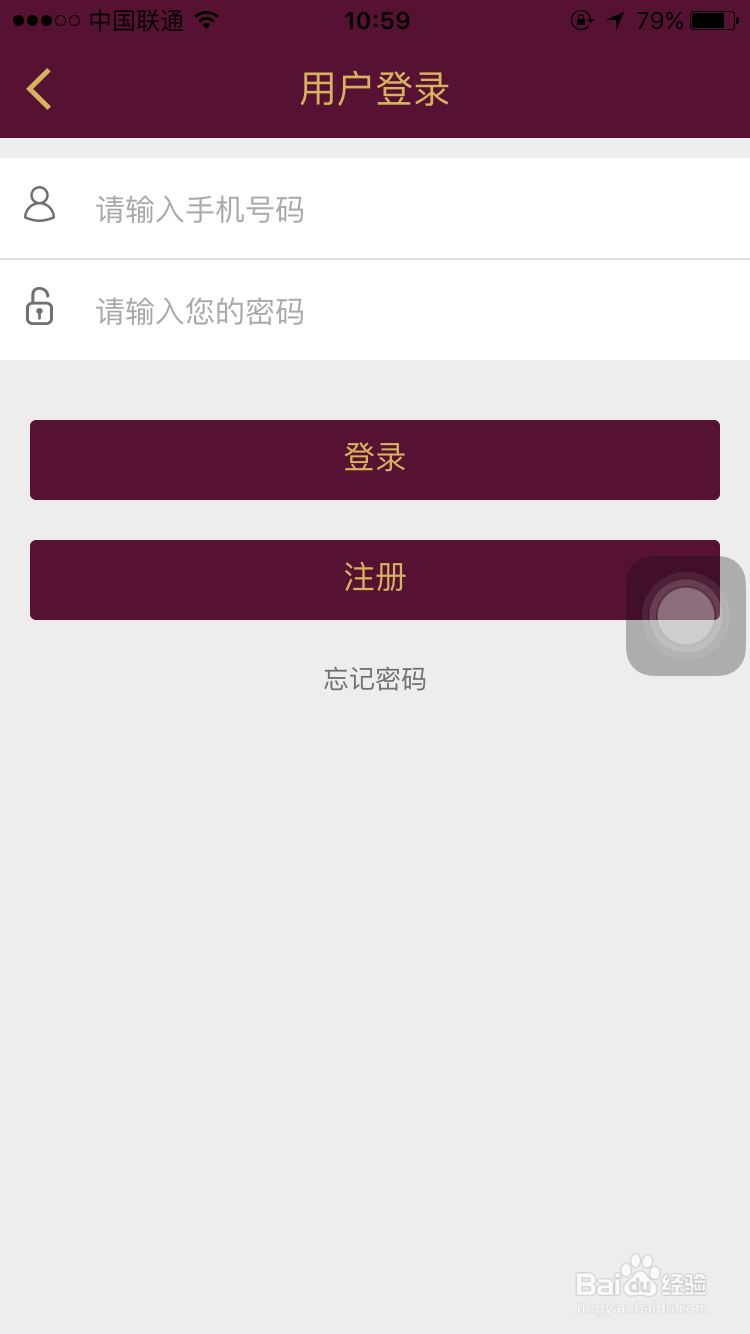The height and width of the screenshot is (1334, 750).
Task: Open the 忘记密码 forgot password link
Action: [x=374, y=679]
